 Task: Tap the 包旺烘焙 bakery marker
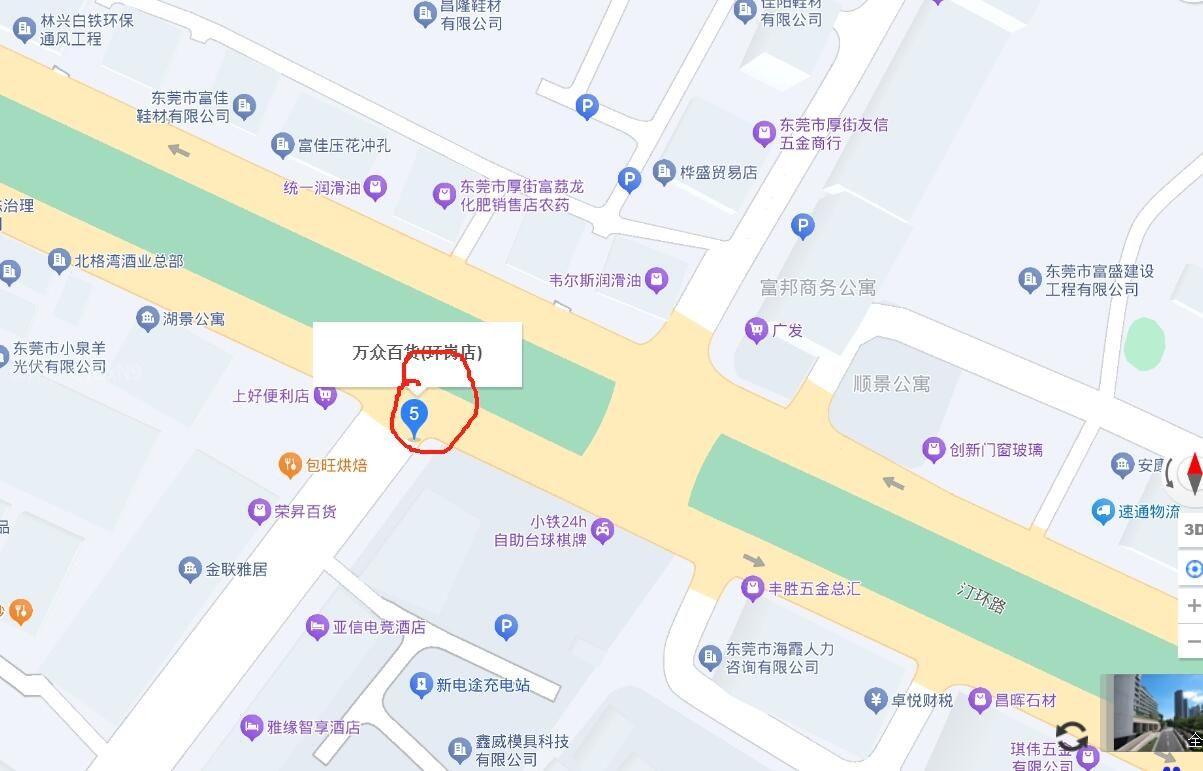(290, 464)
